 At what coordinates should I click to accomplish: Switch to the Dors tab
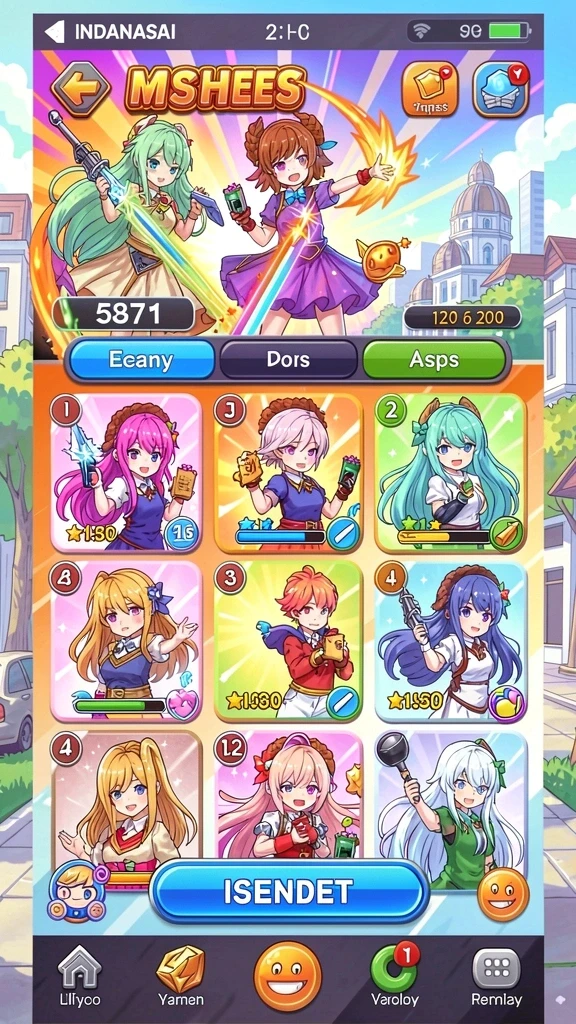tap(288, 359)
